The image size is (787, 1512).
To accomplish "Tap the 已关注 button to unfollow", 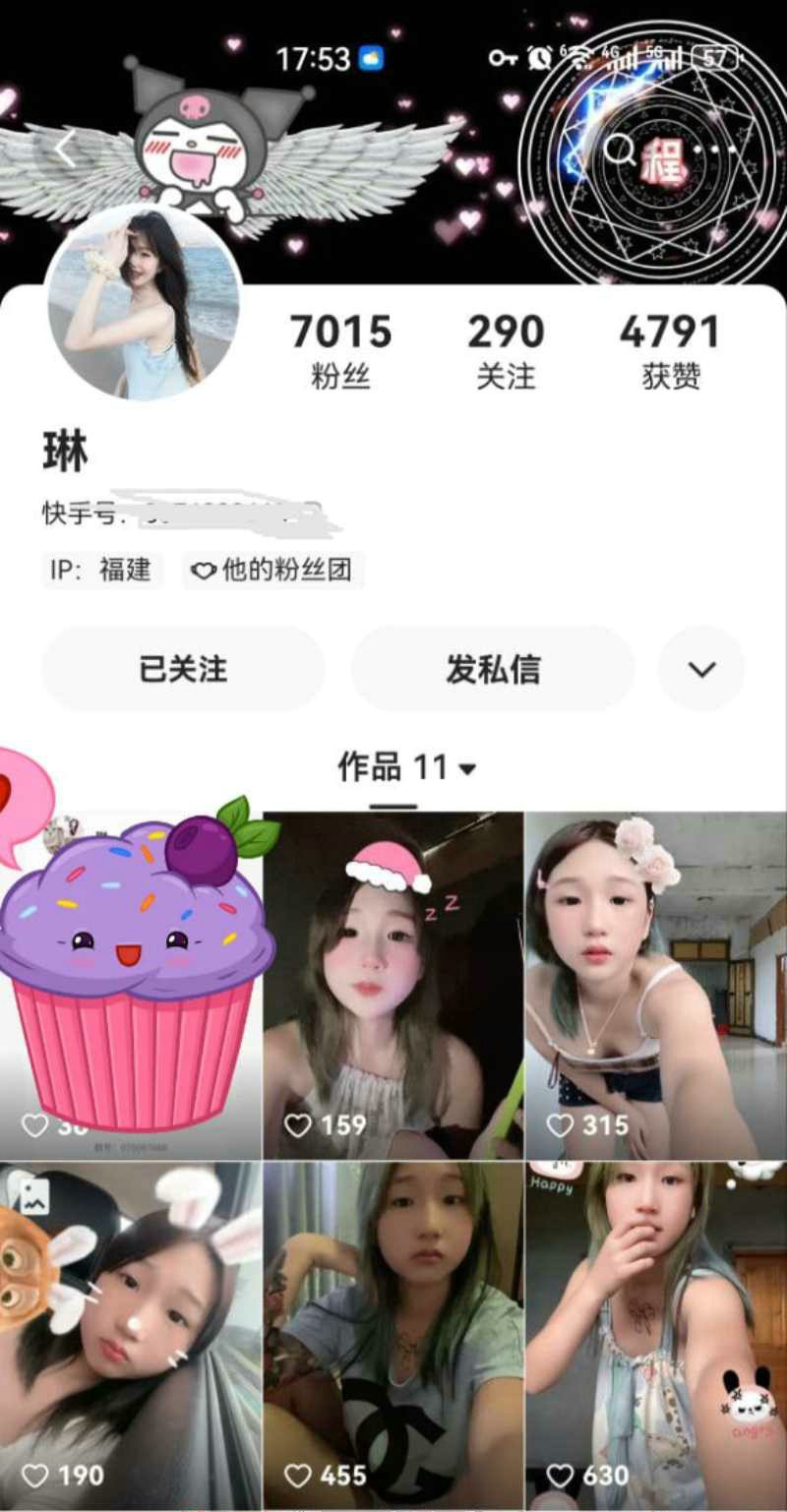I will [x=183, y=669].
